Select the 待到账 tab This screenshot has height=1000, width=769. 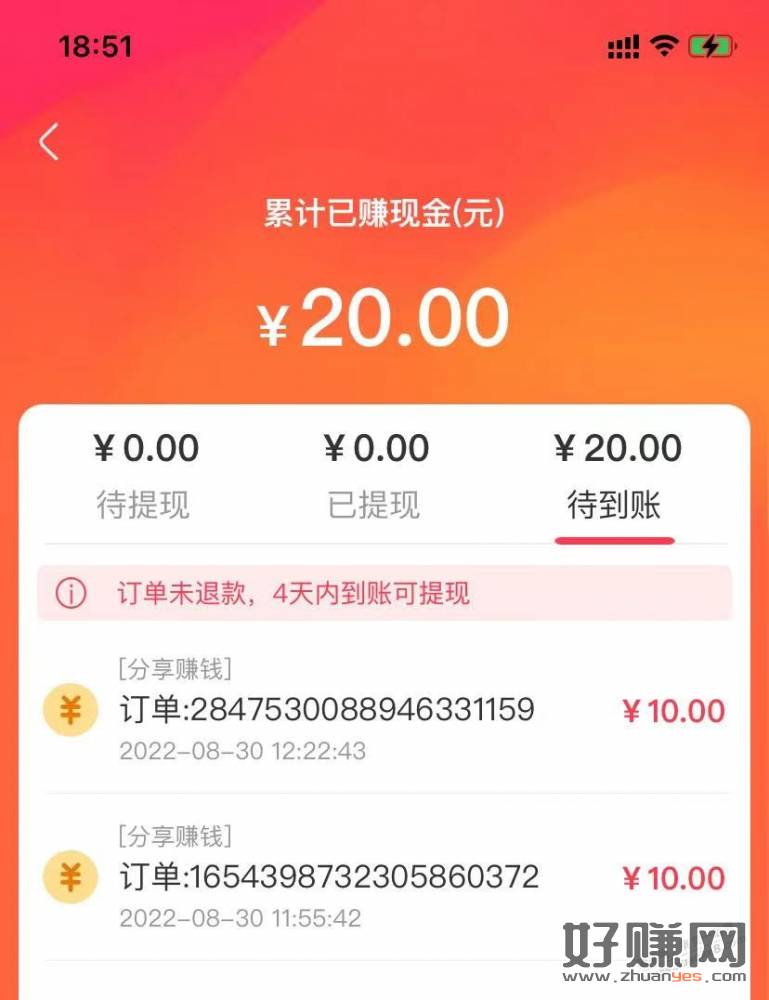coord(615,478)
